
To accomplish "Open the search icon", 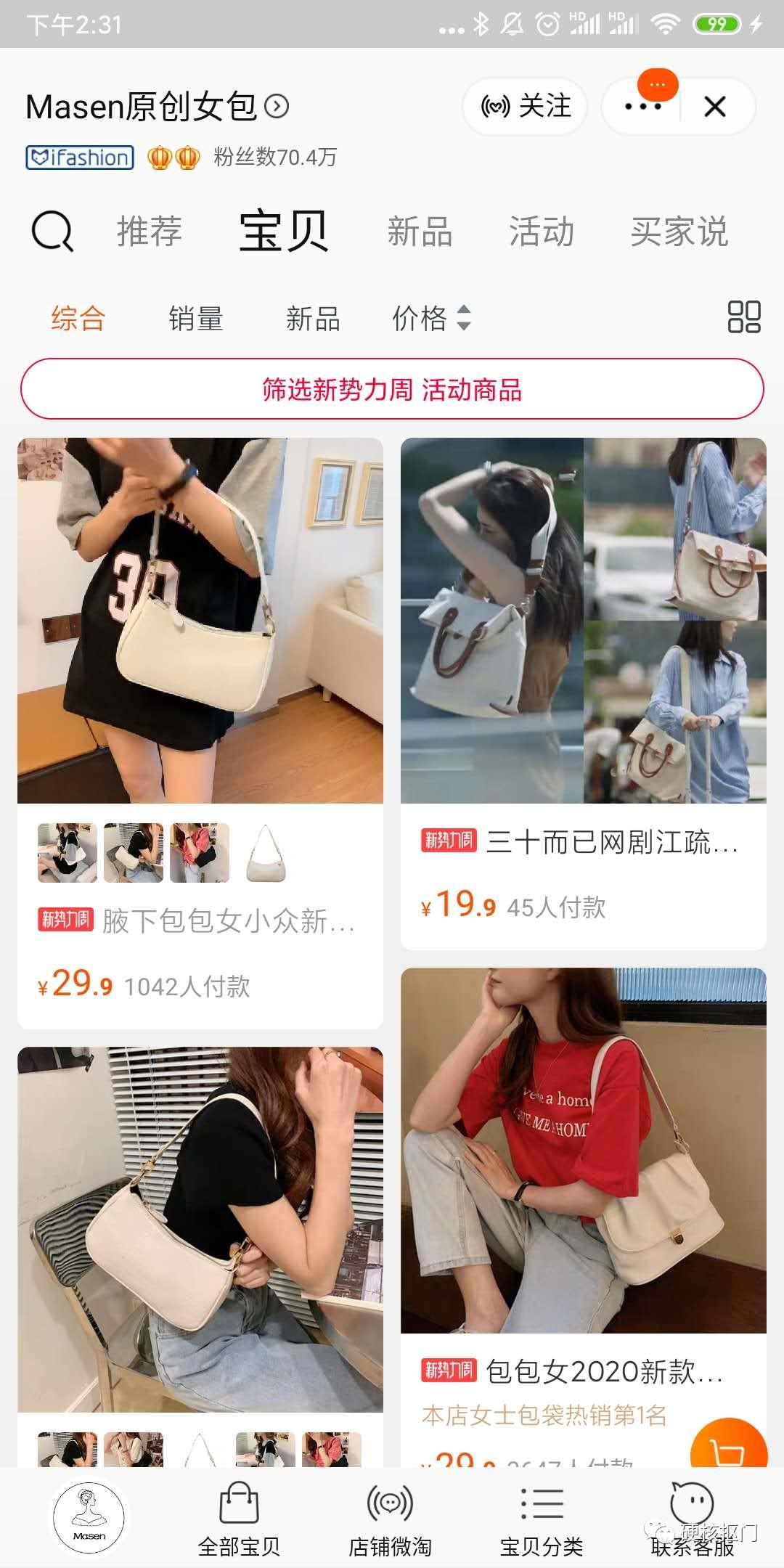I will [54, 231].
